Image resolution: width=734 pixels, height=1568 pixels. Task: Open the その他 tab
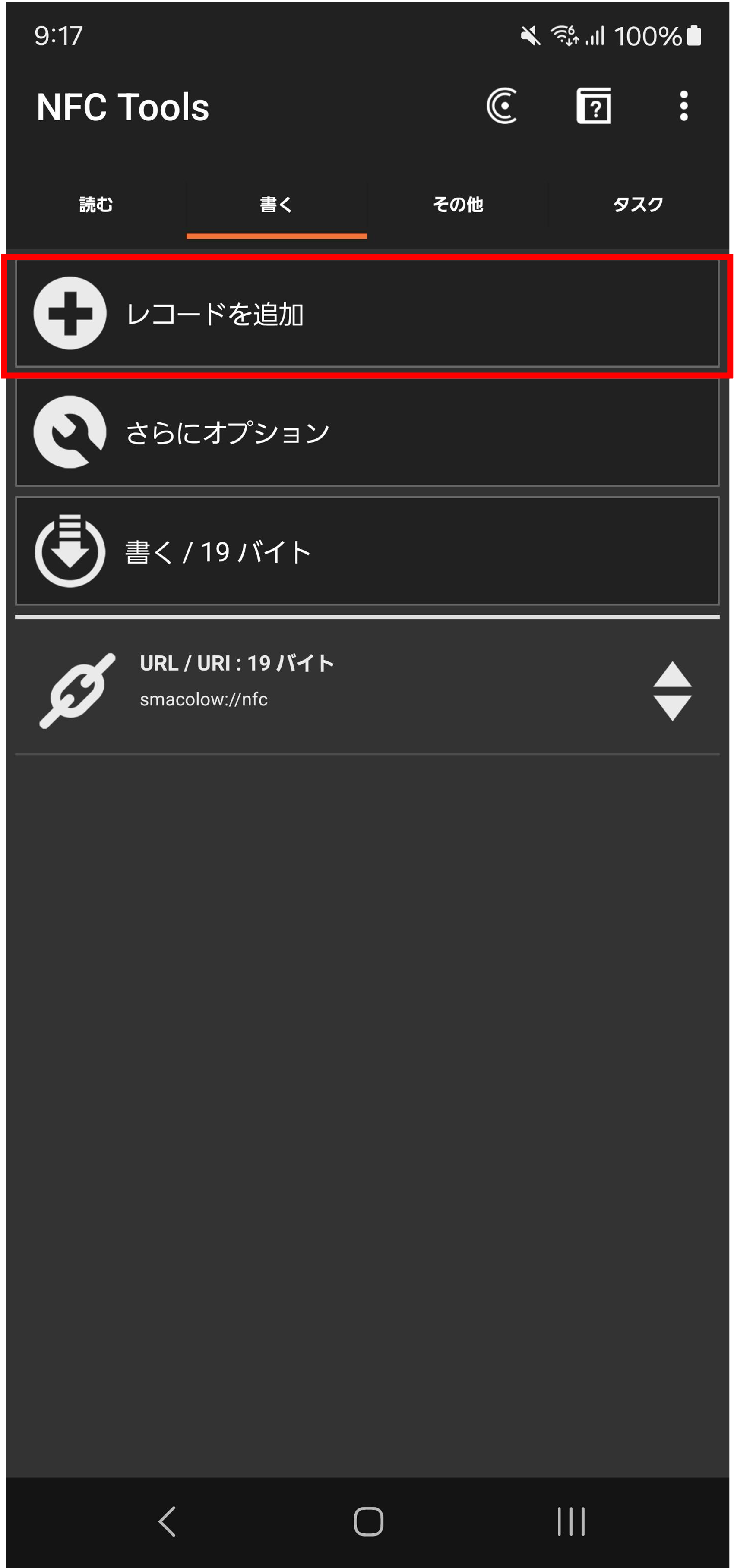(458, 205)
